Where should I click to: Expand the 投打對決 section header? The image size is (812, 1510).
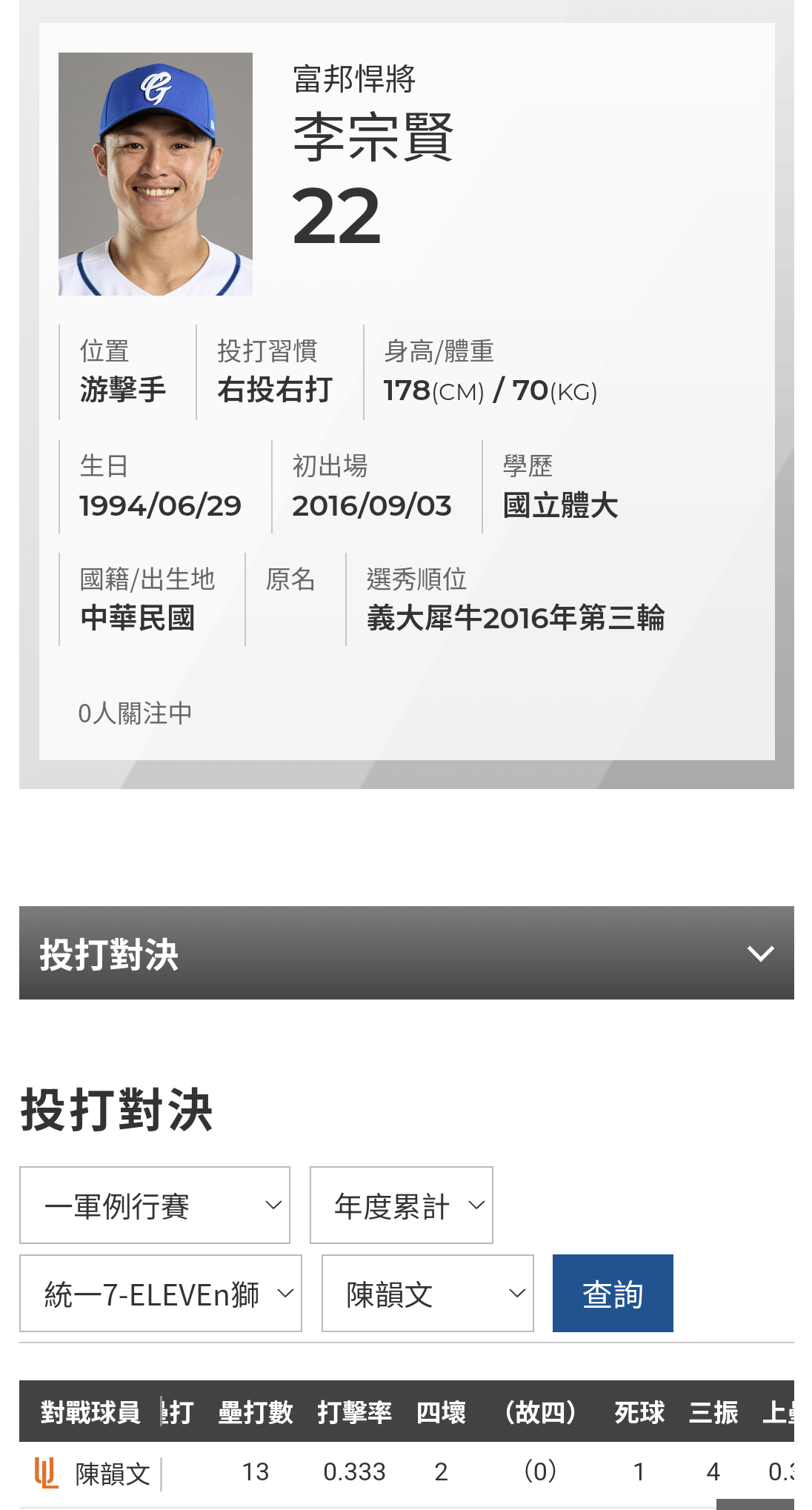click(406, 953)
